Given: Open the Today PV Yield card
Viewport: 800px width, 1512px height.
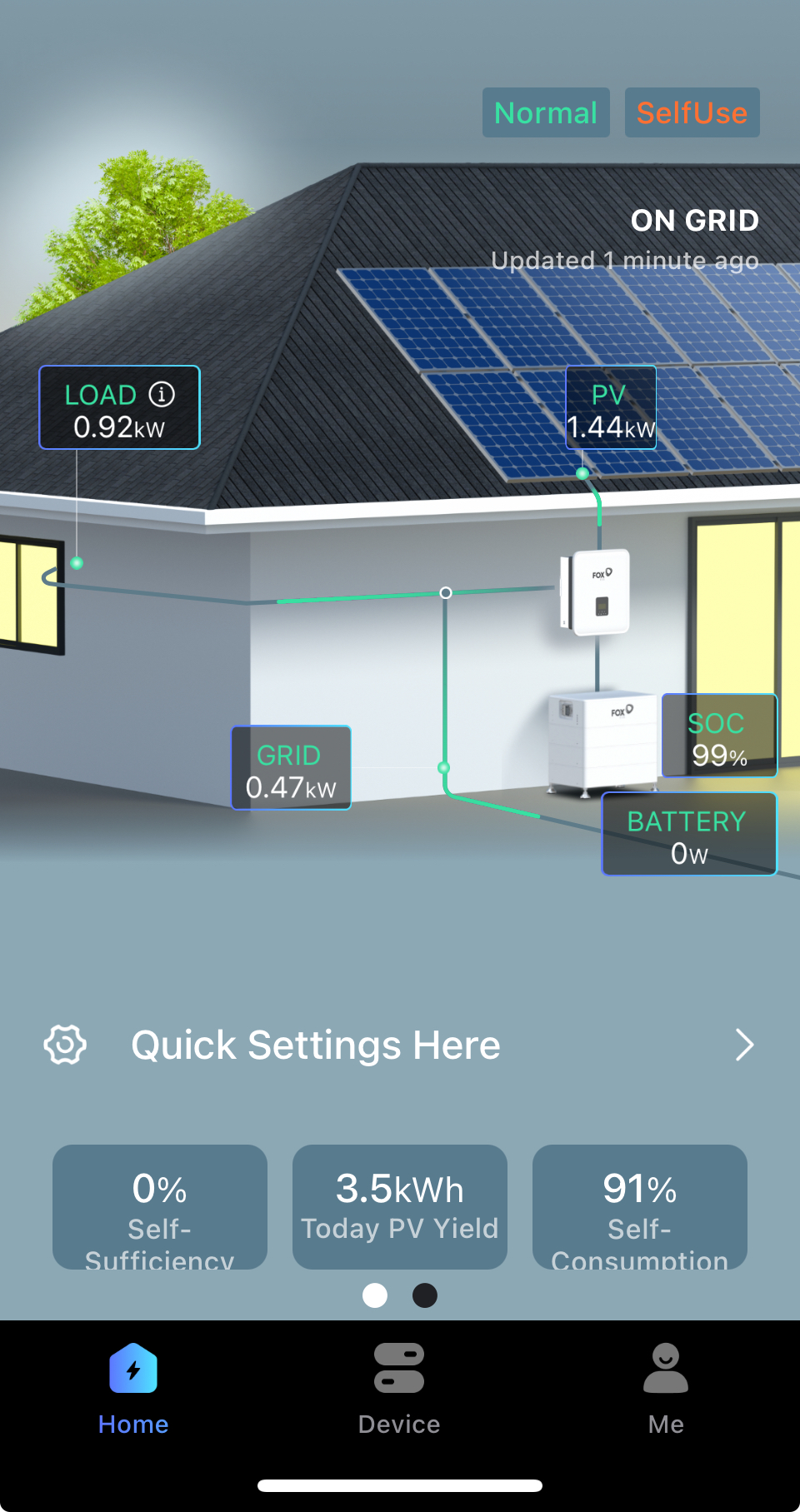Looking at the screenshot, I should pyautogui.click(x=400, y=1207).
